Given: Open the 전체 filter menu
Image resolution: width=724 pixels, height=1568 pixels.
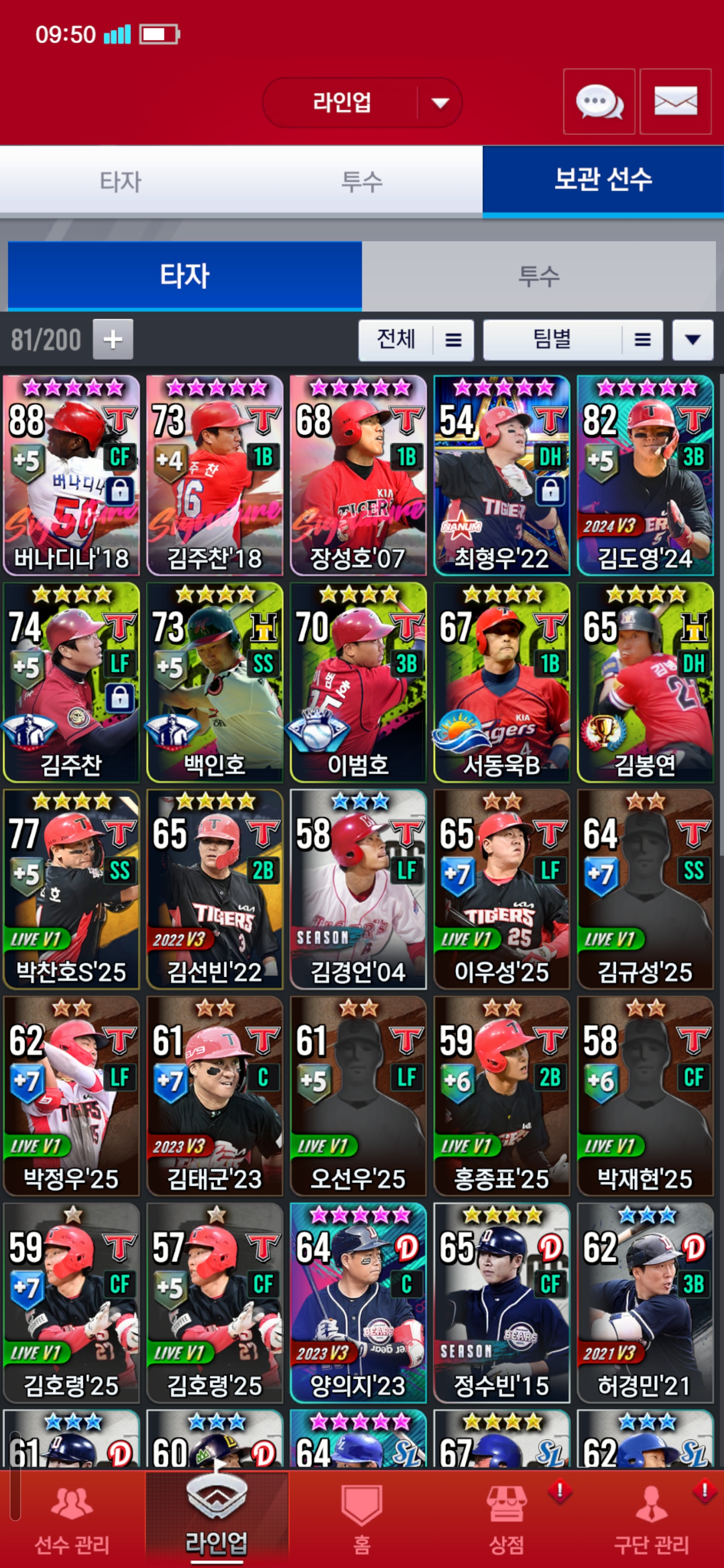Looking at the screenshot, I should (x=416, y=340).
